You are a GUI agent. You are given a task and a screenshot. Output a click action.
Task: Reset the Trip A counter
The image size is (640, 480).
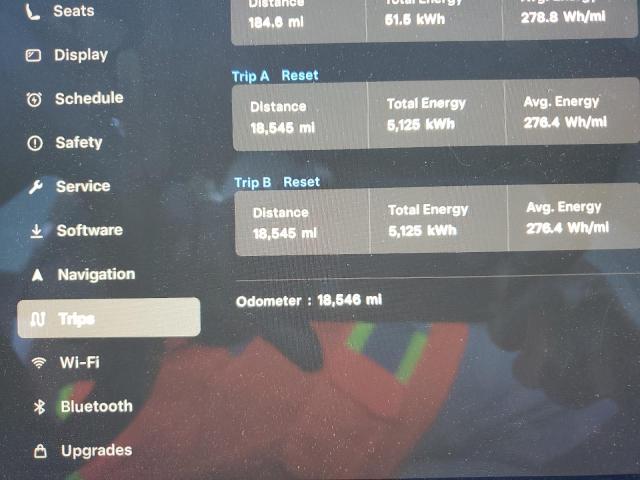tap(300, 75)
